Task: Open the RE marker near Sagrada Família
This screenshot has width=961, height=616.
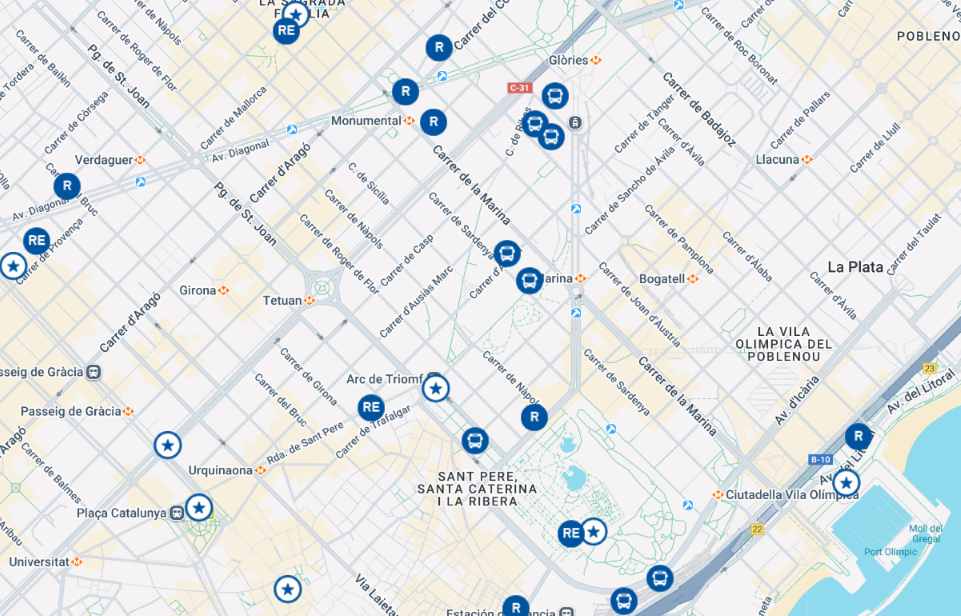Action: click(286, 31)
